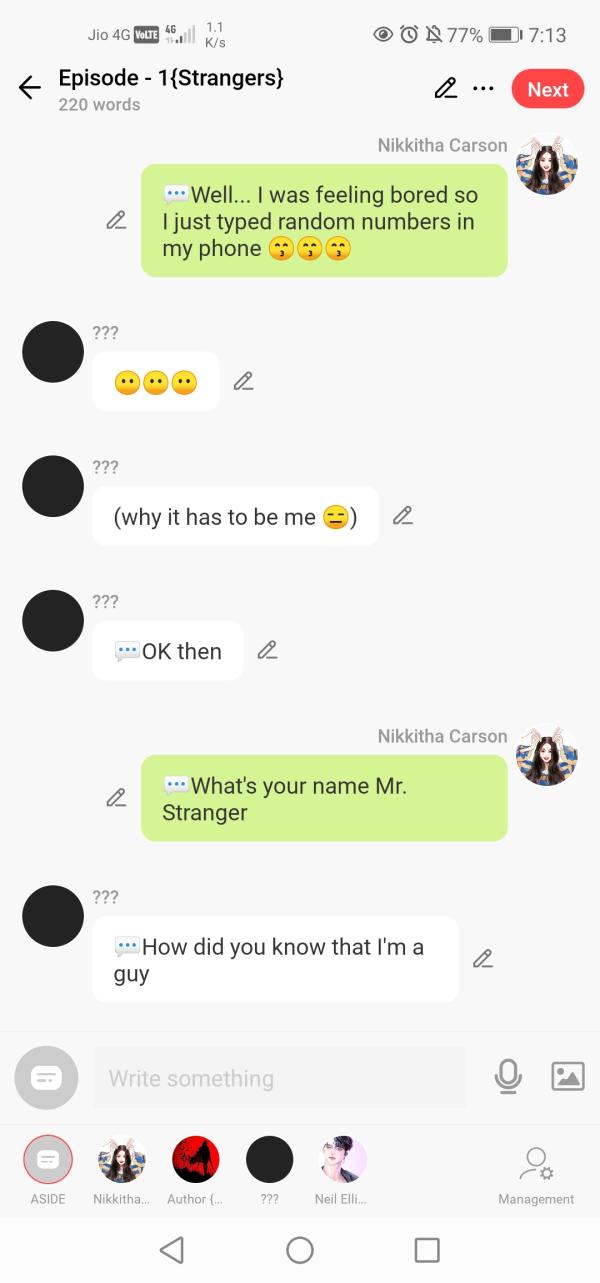Edit the 'feeling bored' message
The image size is (600, 1283).
point(117,220)
